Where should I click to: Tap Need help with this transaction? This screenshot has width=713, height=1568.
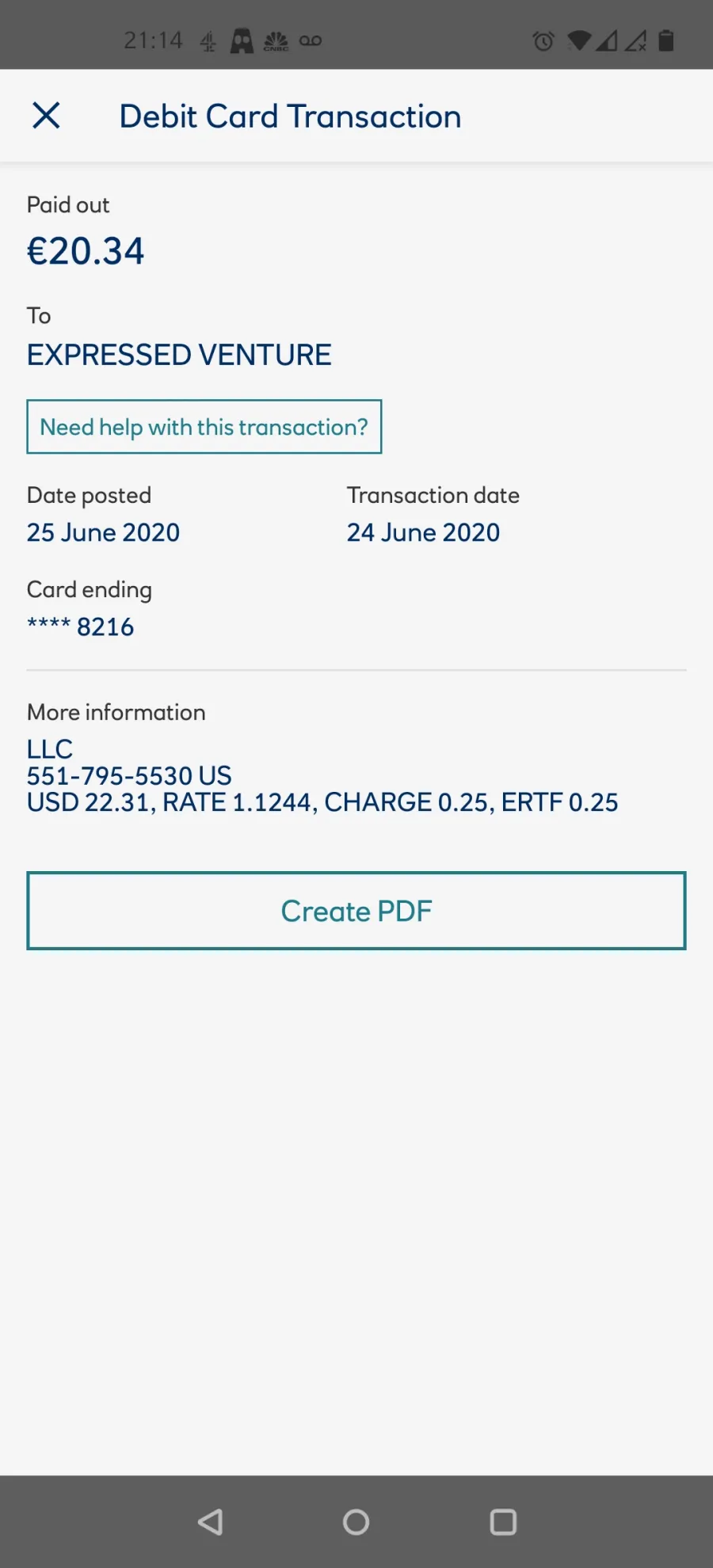[204, 427]
